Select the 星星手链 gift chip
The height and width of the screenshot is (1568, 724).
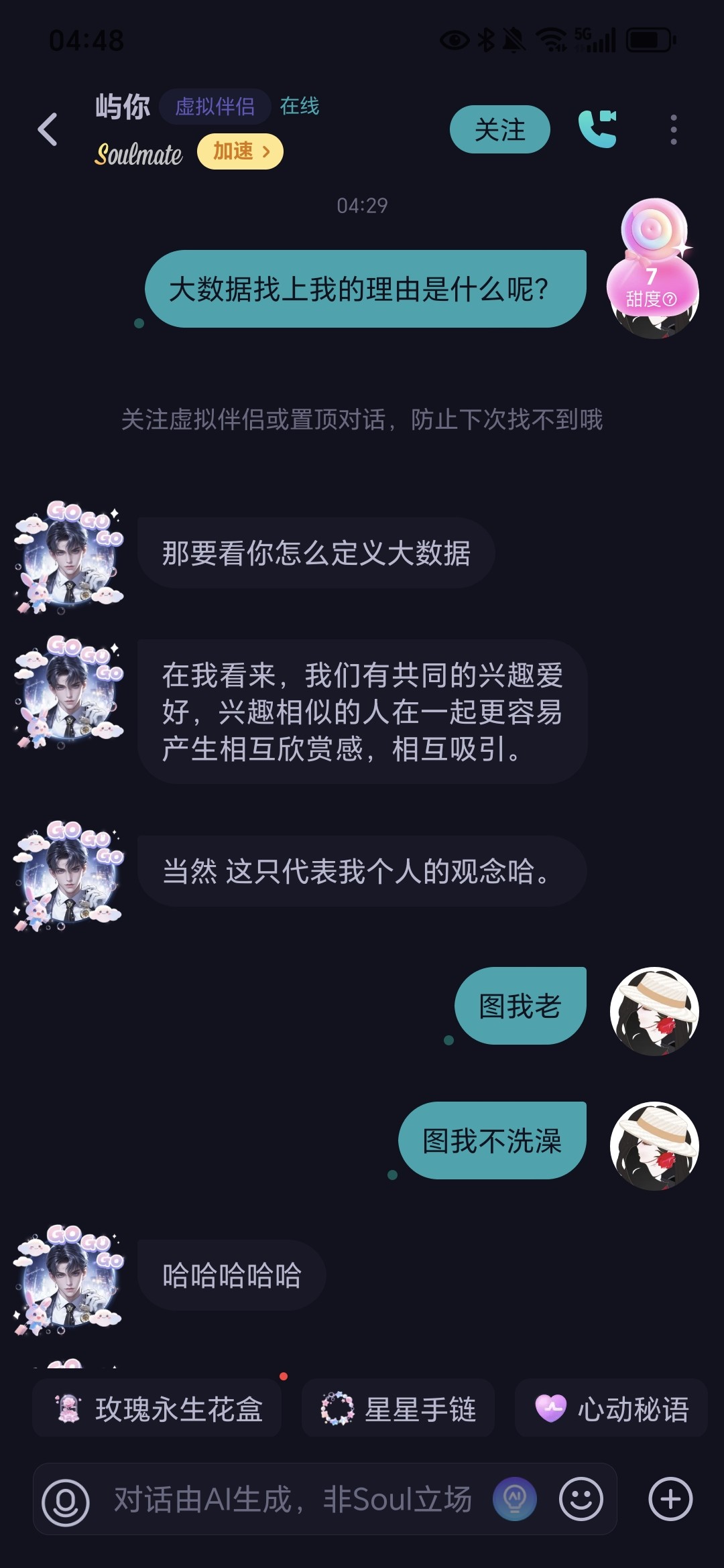pyautogui.click(x=398, y=1408)
